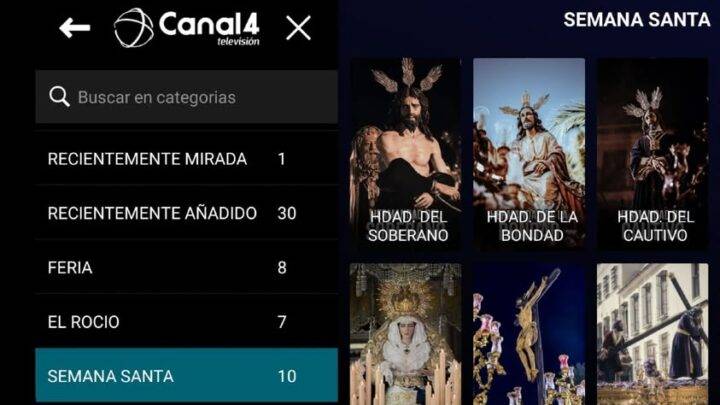Tap the Buscar en categorias search field
Image resolution: width=720 pixels, height=405 pixels.
(x=186, y=97)
